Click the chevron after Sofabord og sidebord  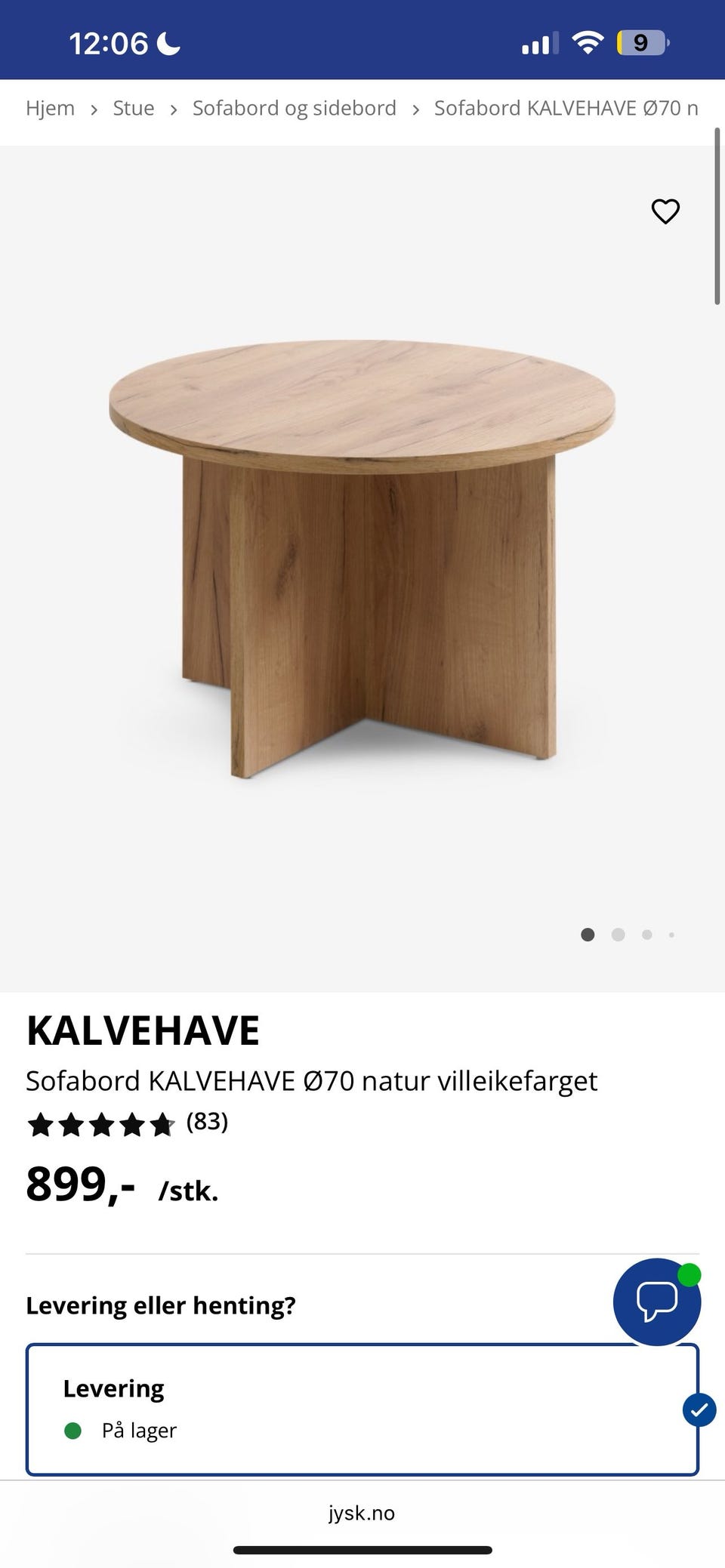tap(416, 109)
